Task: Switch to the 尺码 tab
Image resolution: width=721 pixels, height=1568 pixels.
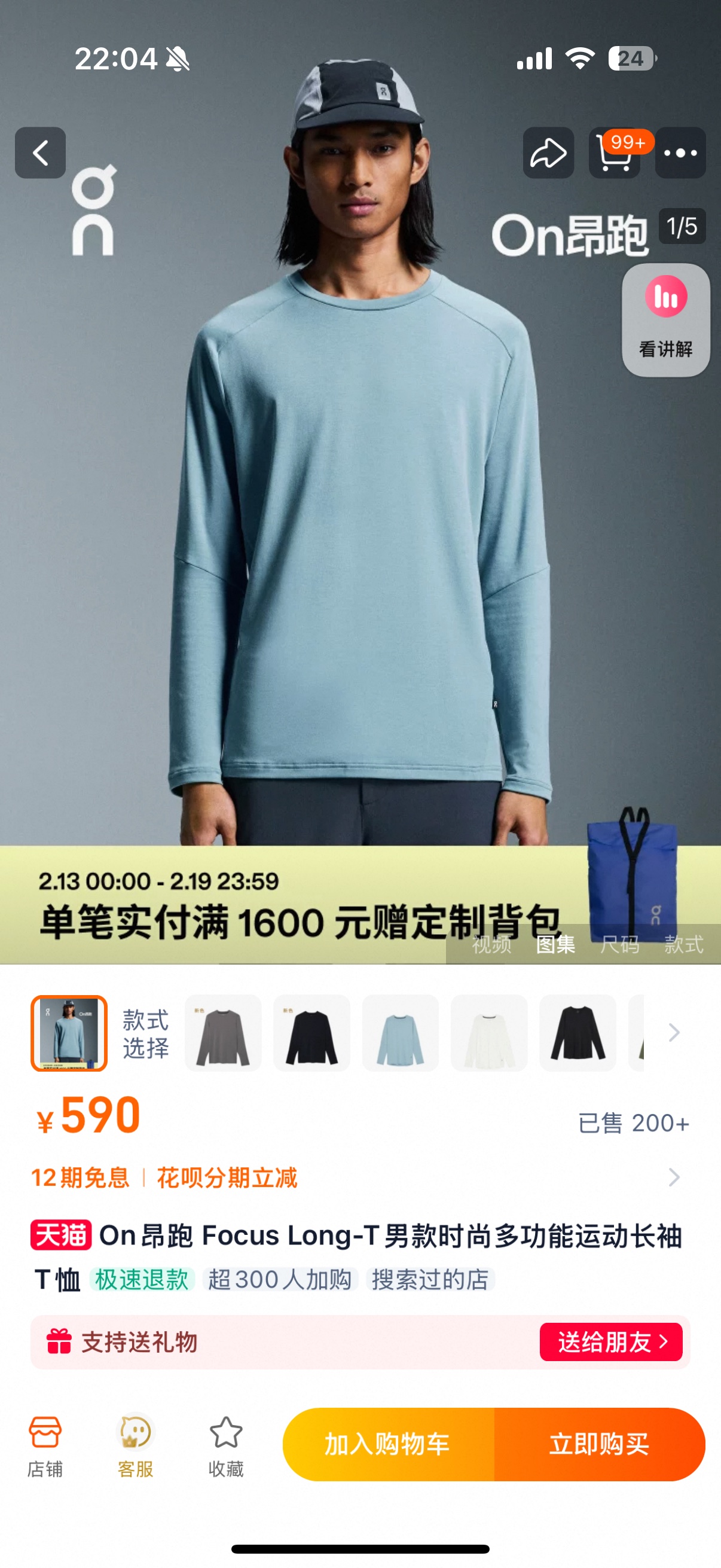Action: pos(619,944)
